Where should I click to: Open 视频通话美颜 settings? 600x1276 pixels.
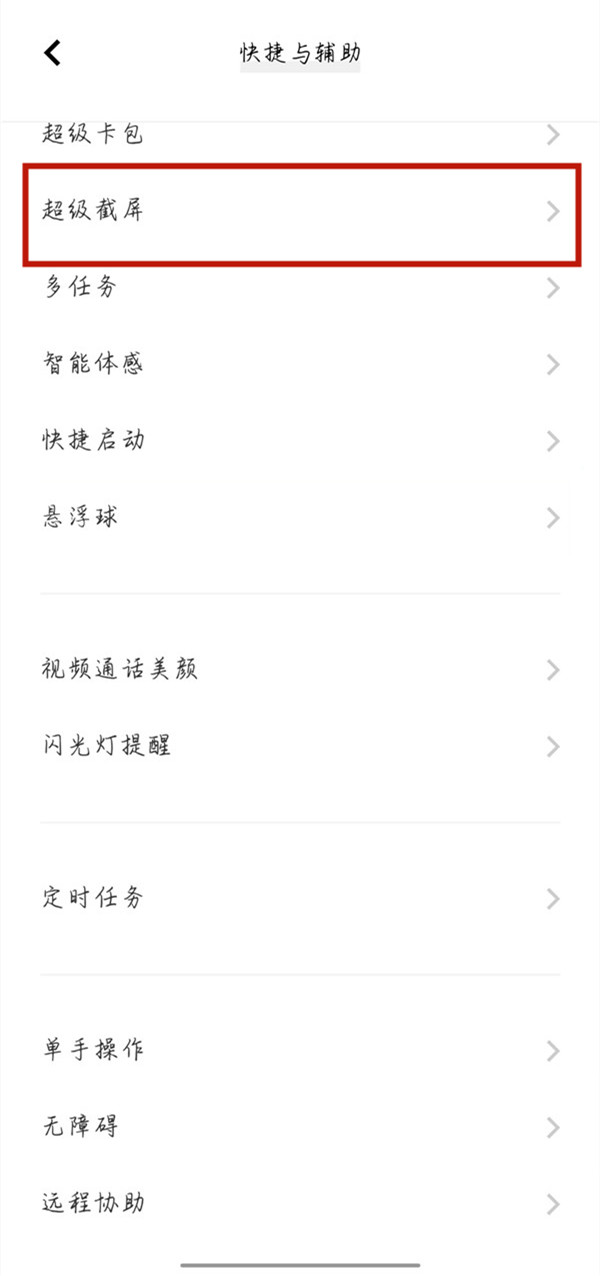(300, 669)
